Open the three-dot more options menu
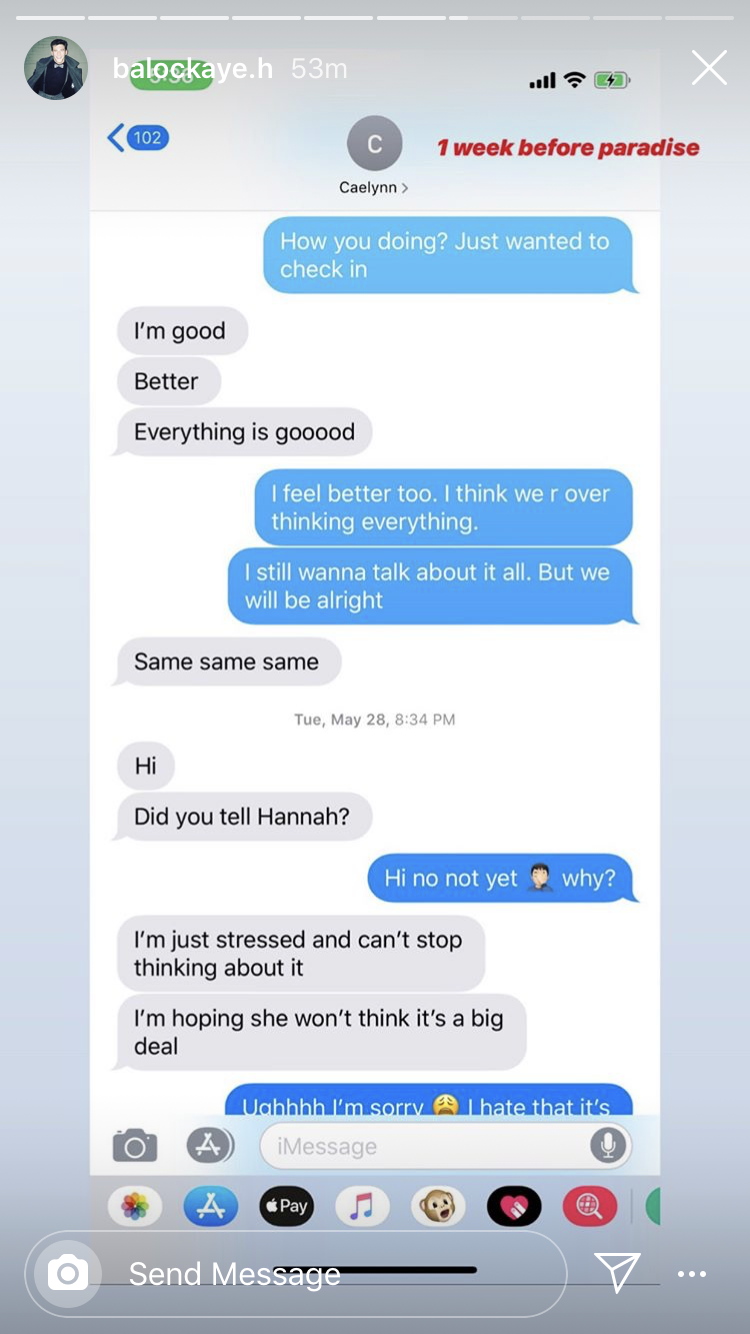 692,1274
